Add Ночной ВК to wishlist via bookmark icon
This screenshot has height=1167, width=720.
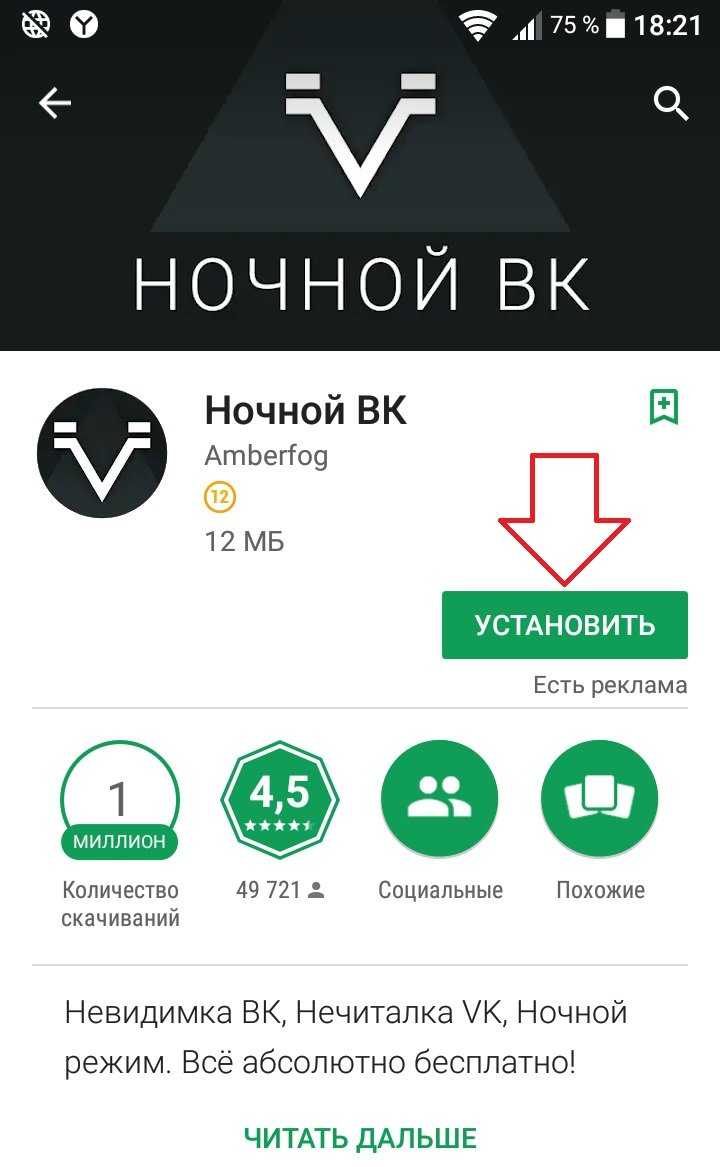coord(663,406)
